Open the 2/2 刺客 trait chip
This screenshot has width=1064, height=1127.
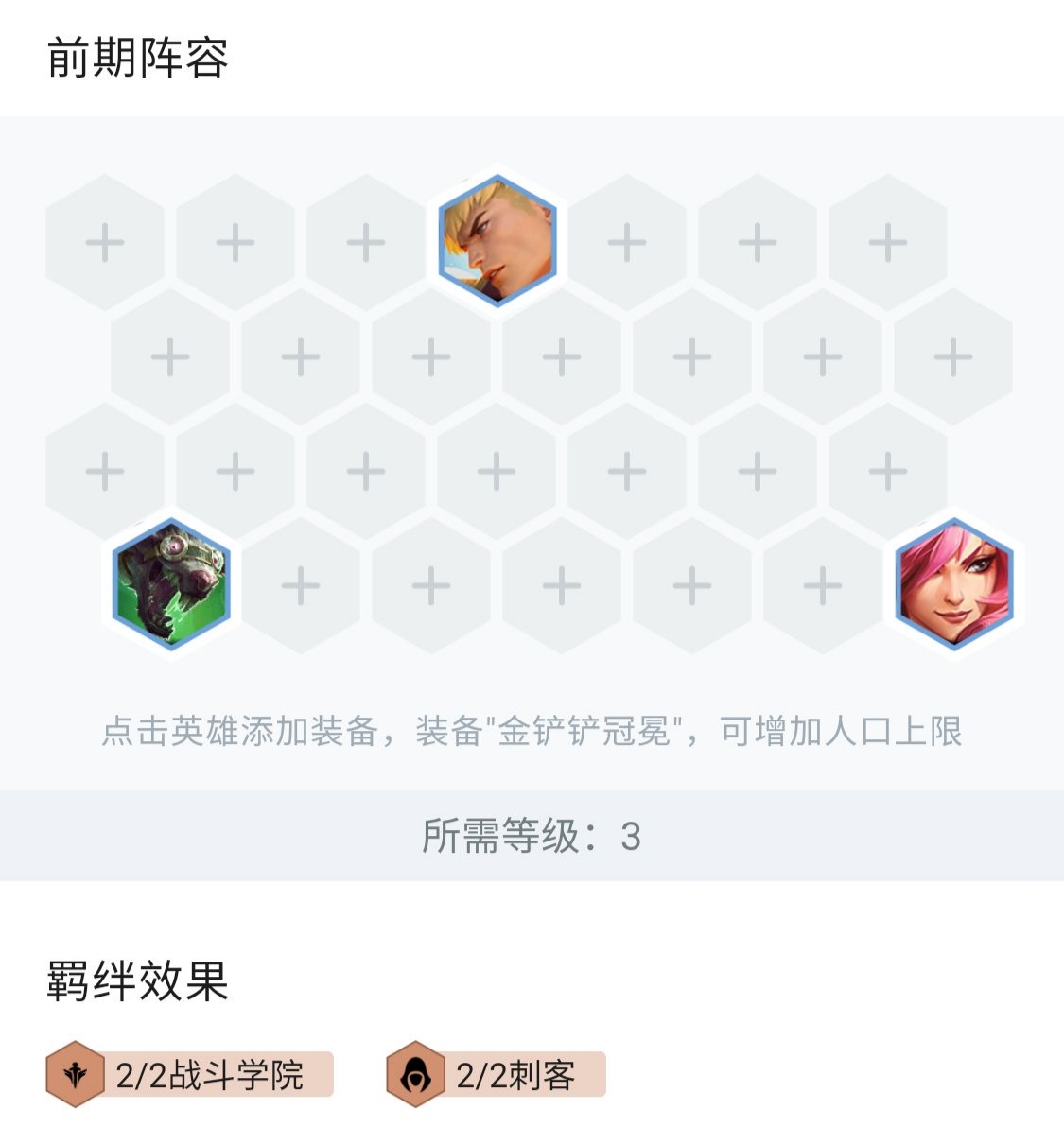[x=497, y=1075]
